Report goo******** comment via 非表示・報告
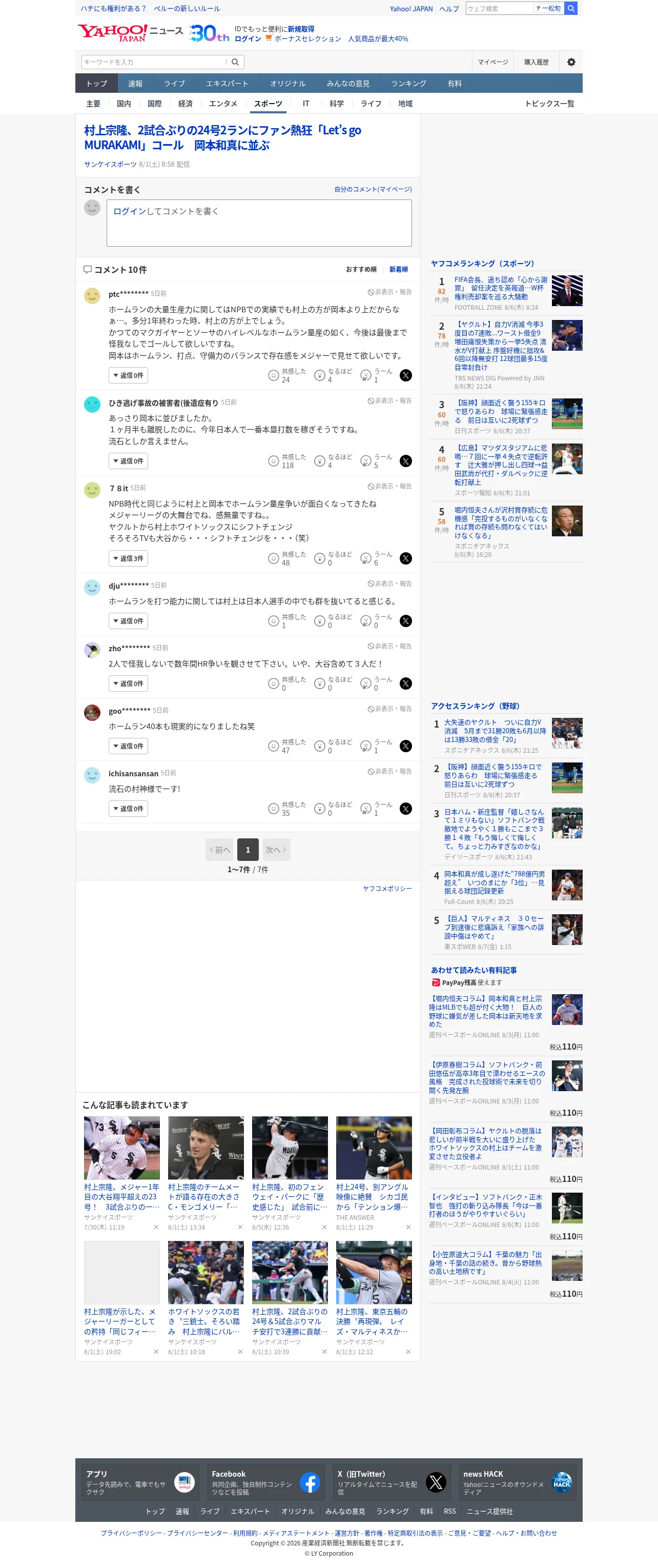The image size is (658, 1568). 390,709
